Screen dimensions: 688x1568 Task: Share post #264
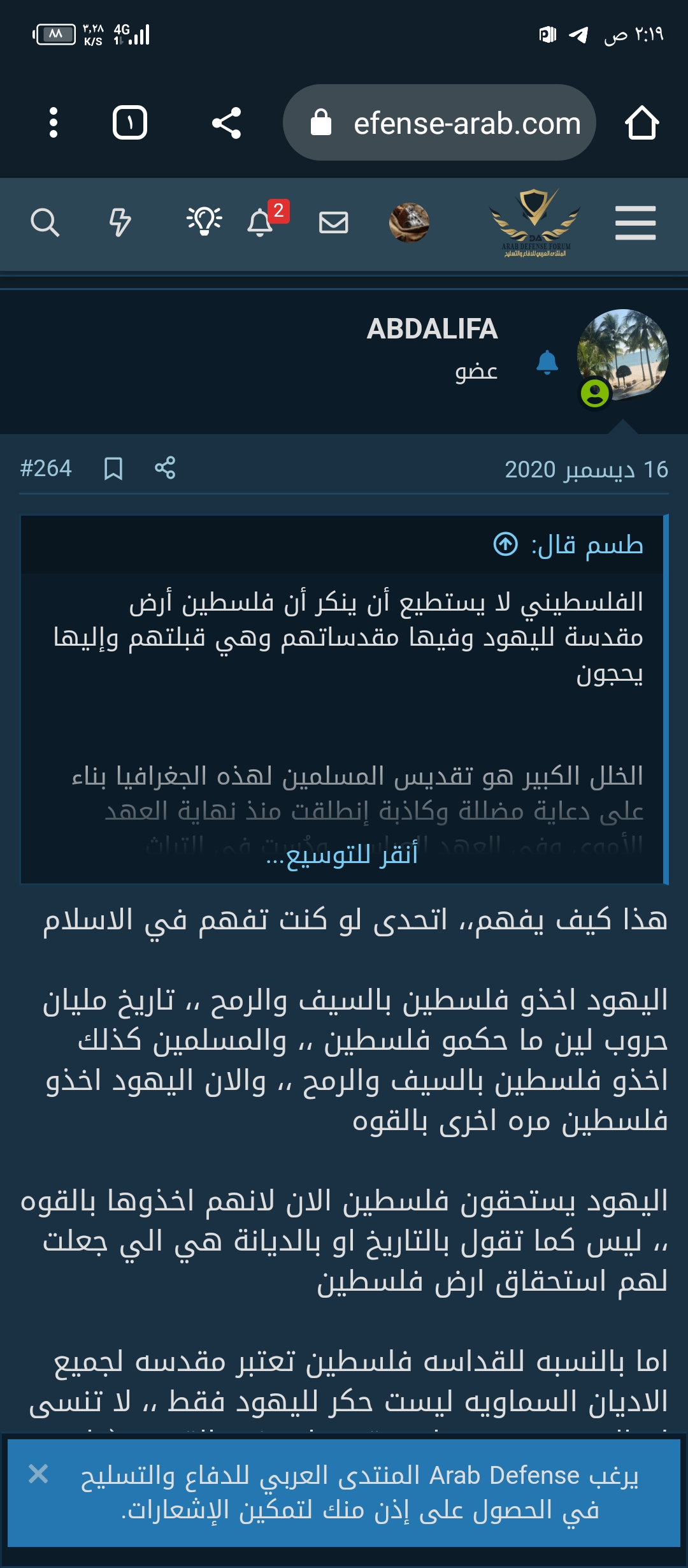[x=165, y=468]
